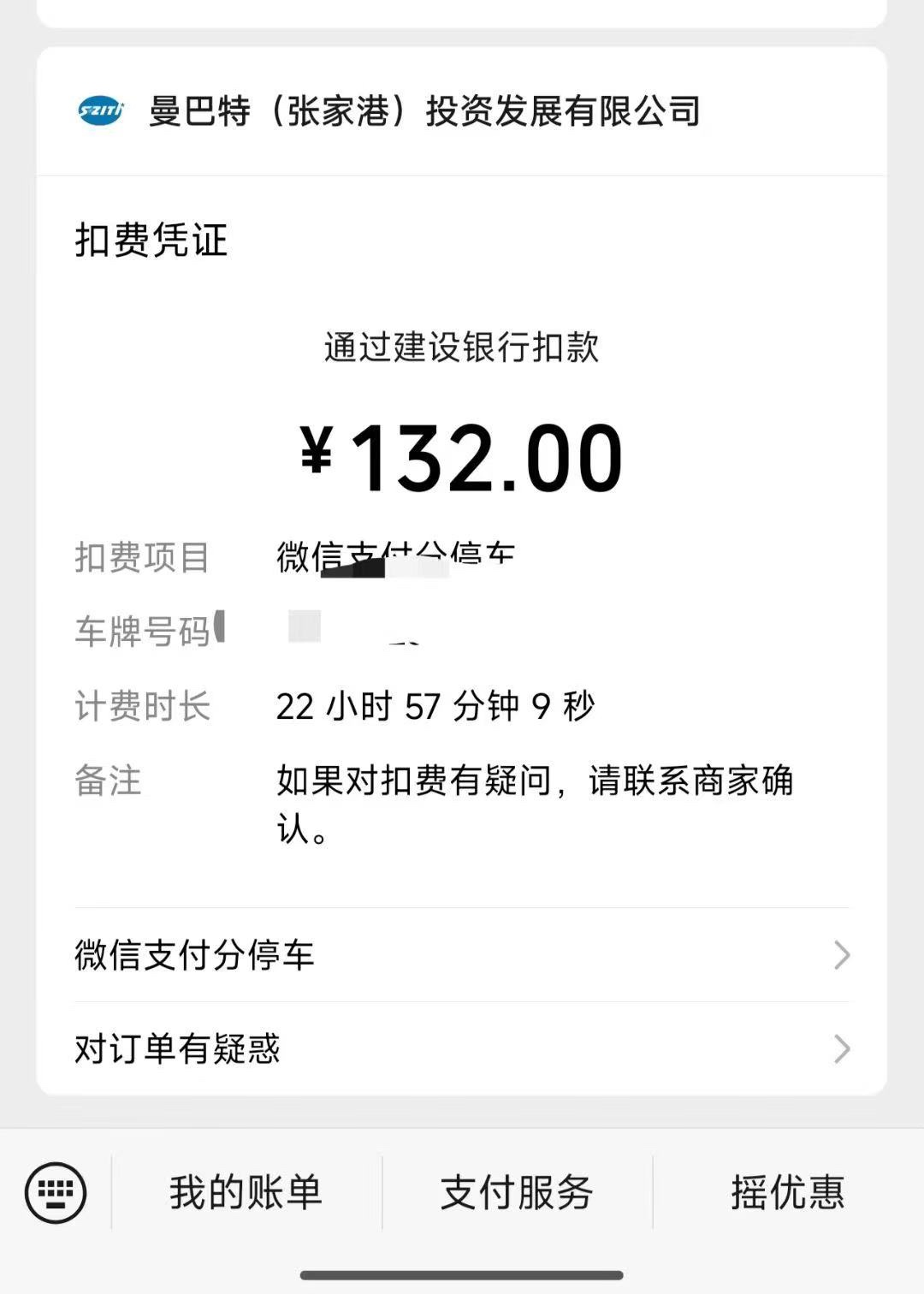Open 我的账单 menu
Screen dimensions: 924x1294
click(246, 1192)
